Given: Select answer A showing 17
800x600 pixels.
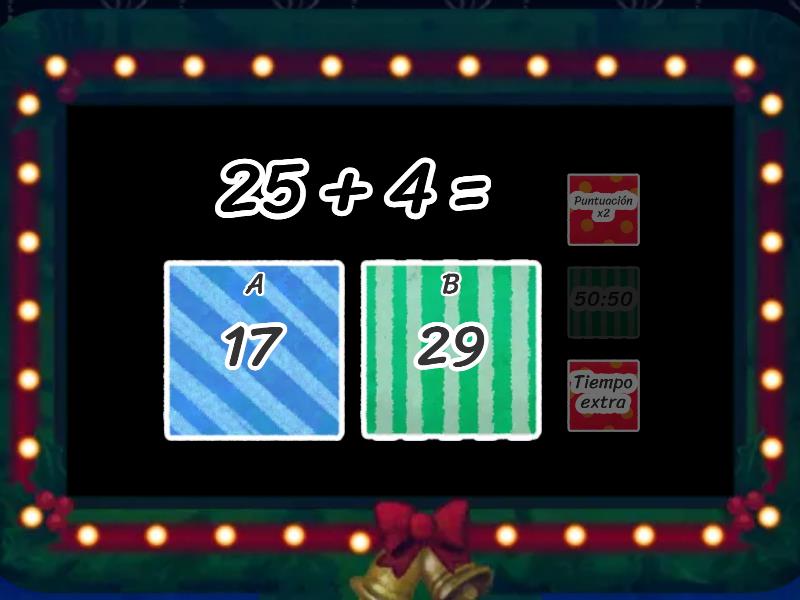Looking at the screenshot, I should pyautogui.click(x=254, y=349).
